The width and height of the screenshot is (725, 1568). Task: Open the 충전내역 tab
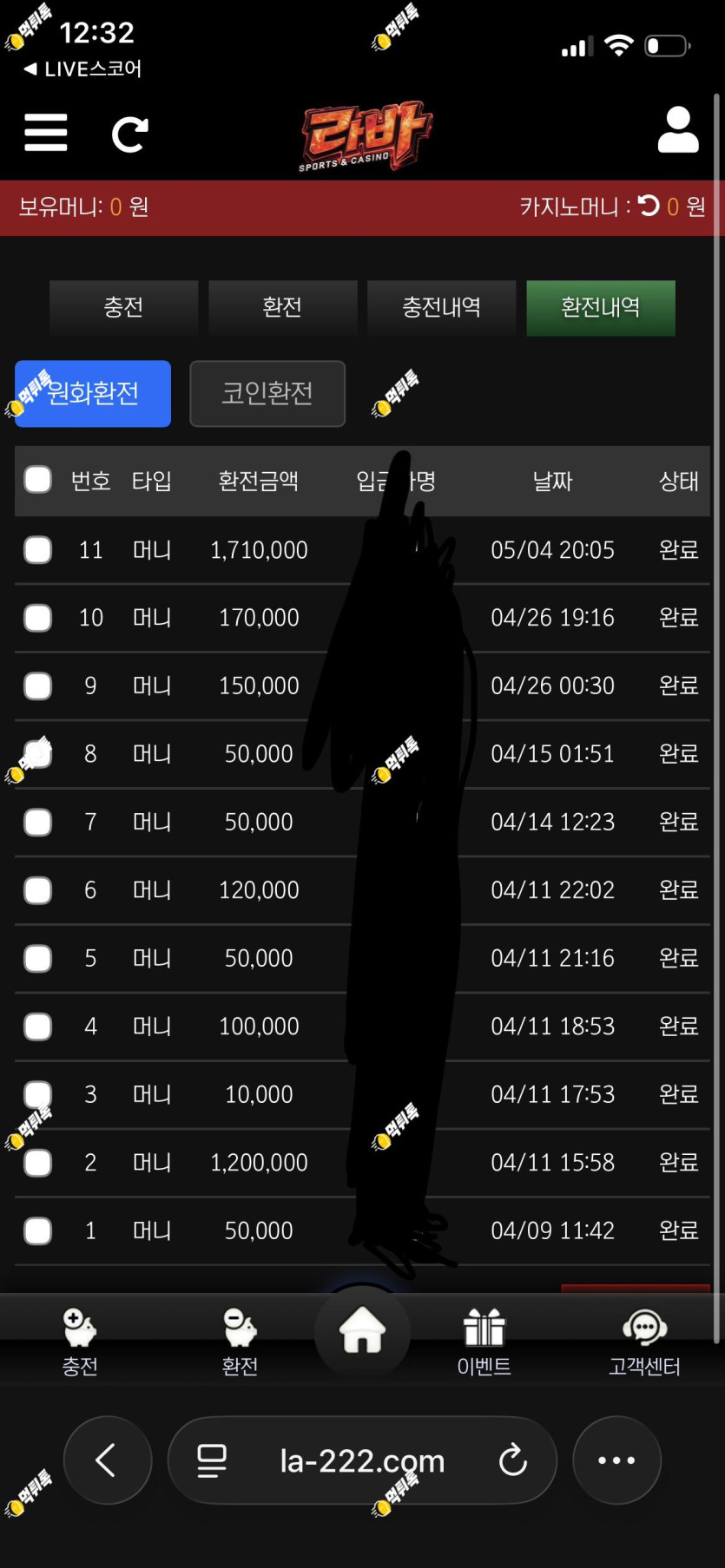pos(441,307)
